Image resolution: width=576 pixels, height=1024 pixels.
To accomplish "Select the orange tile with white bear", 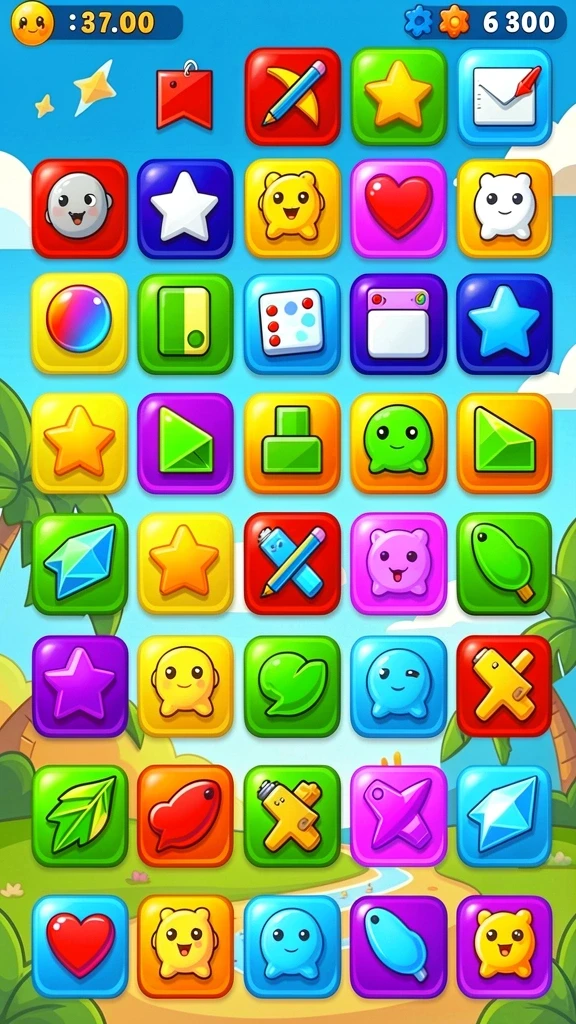I will (505, 208).
